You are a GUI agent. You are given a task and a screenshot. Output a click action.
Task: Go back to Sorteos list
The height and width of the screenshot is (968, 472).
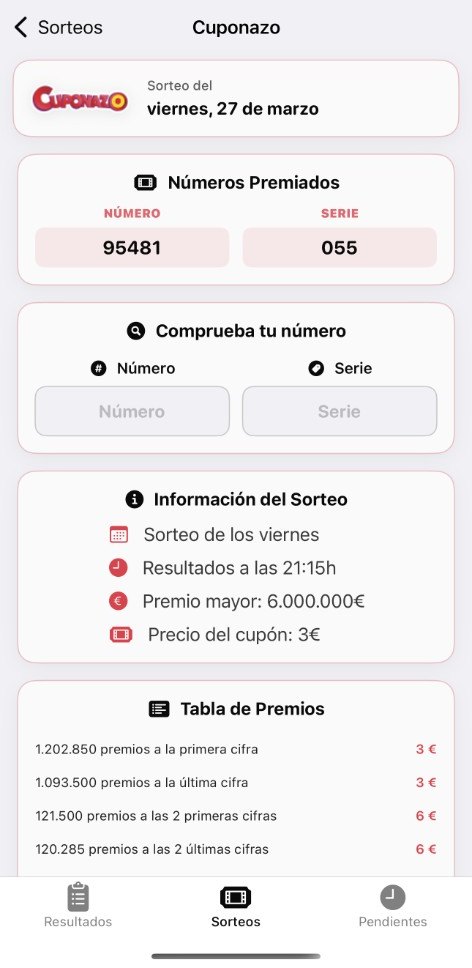coord(59,28)
